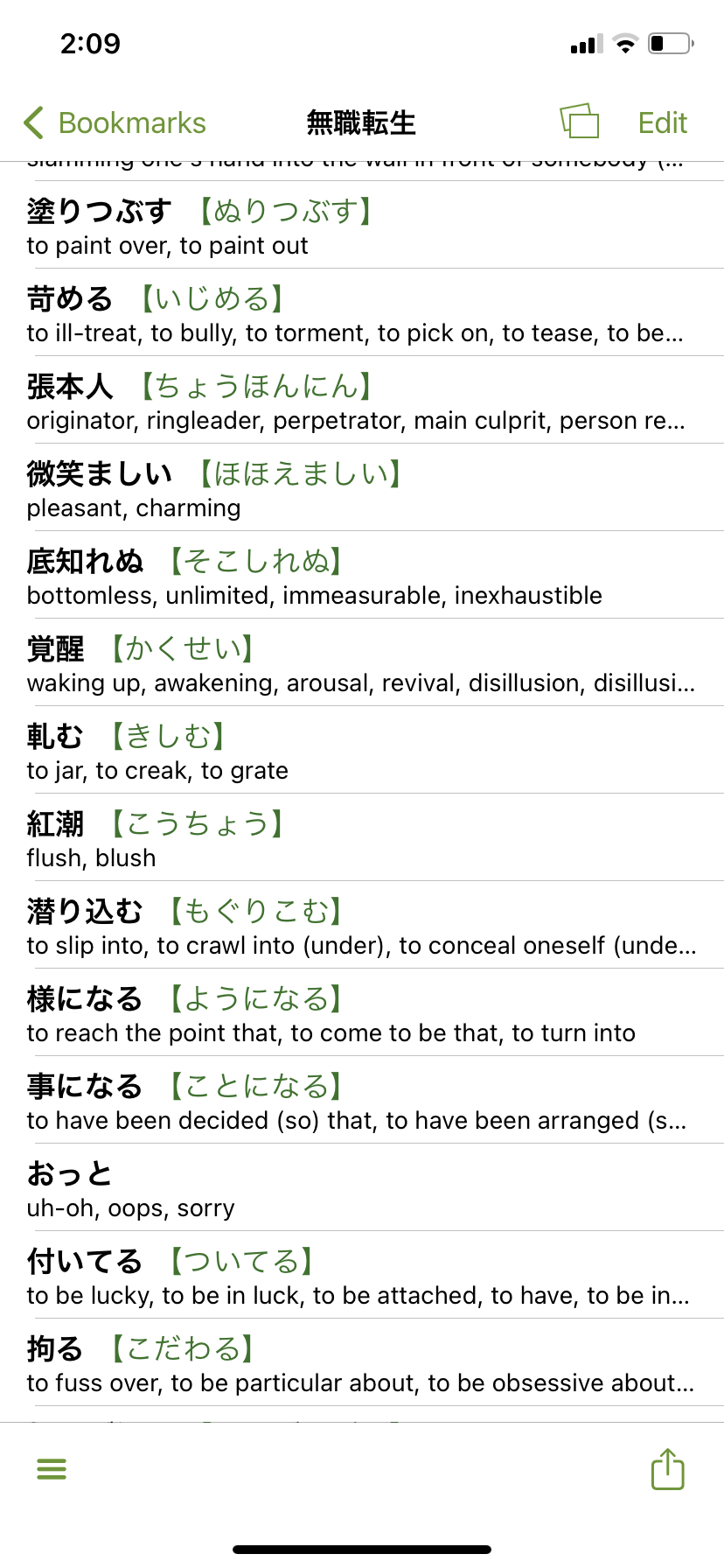View the 様になる entry
Viewport: 724px width, 1568px height.
point(362,1013)
